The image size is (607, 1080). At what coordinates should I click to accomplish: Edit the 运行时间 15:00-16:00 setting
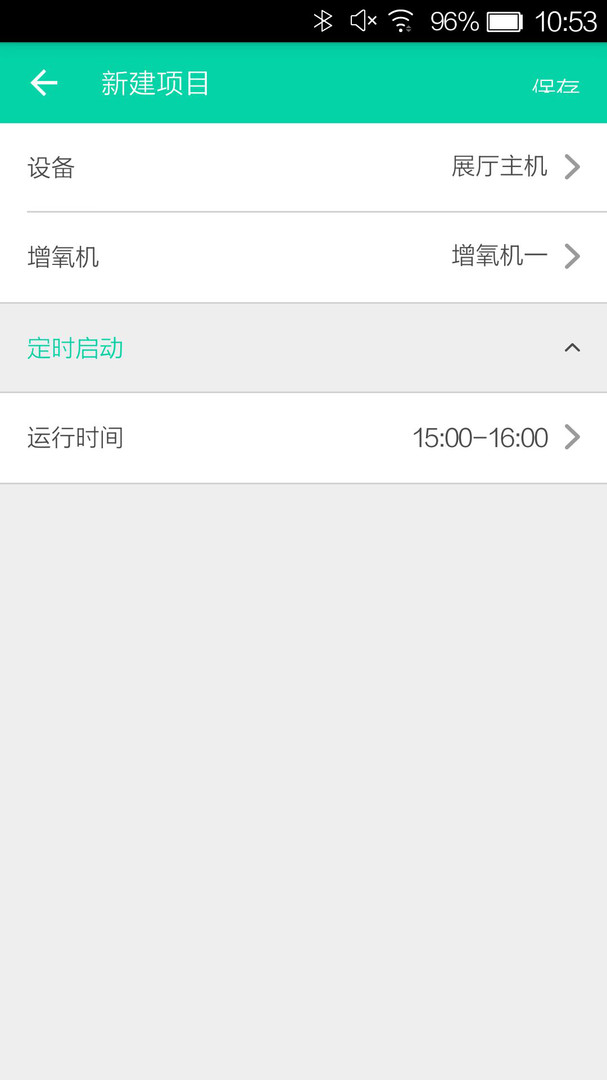pyautogui.click(x=303, y=438)
